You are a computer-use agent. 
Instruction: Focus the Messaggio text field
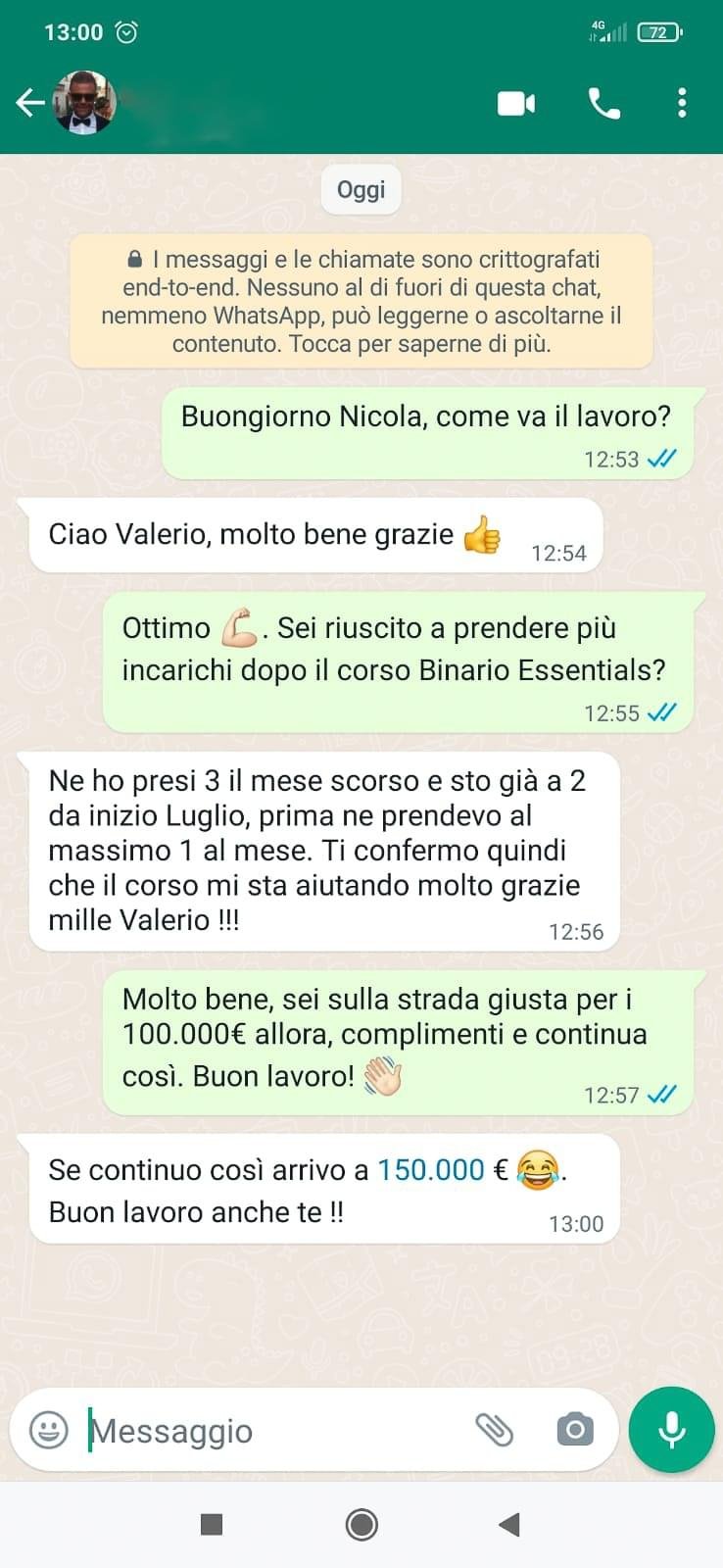pyautogui.click(x=265, y=1431)
